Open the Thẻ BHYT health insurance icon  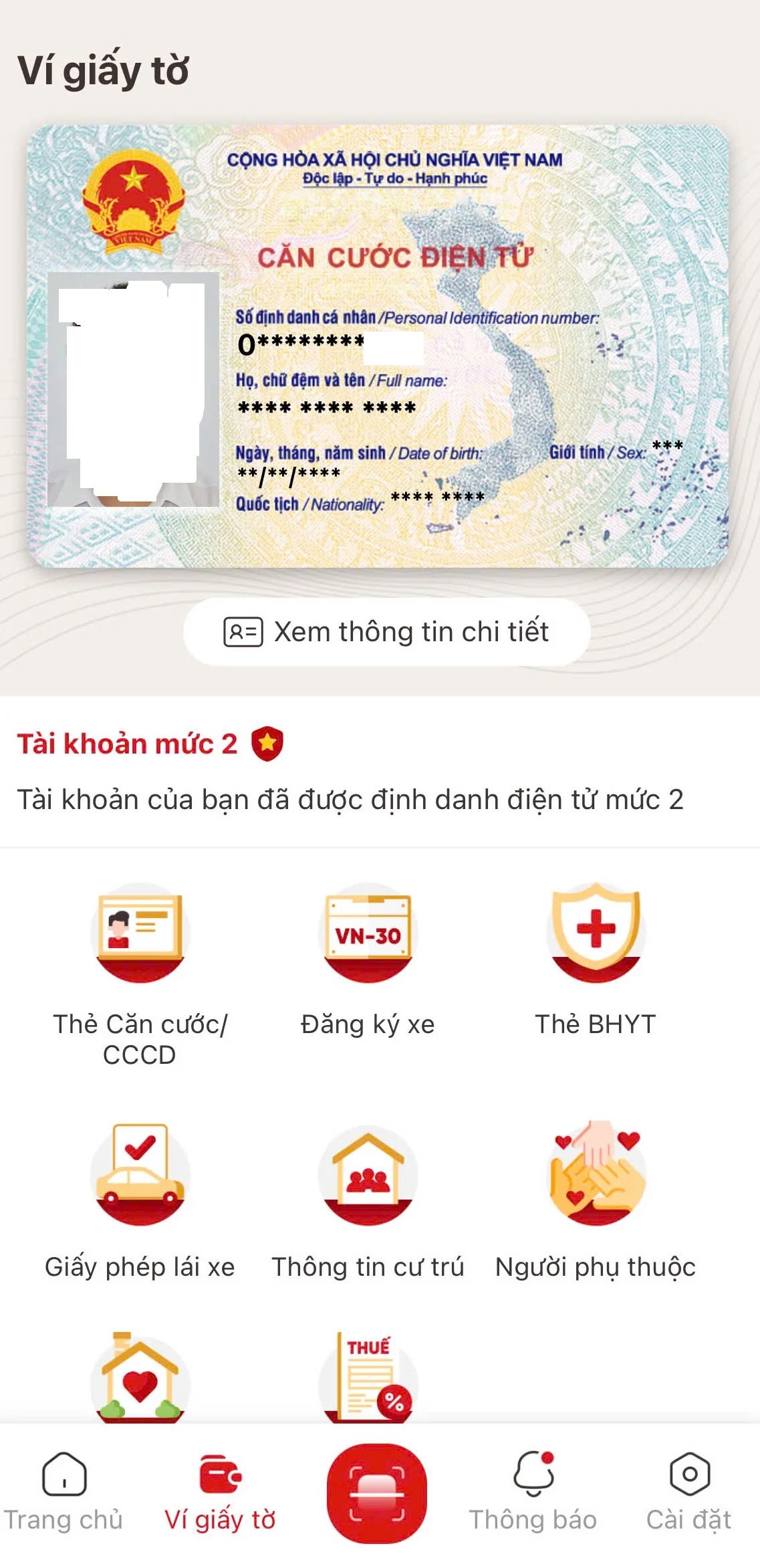(595, 937)
